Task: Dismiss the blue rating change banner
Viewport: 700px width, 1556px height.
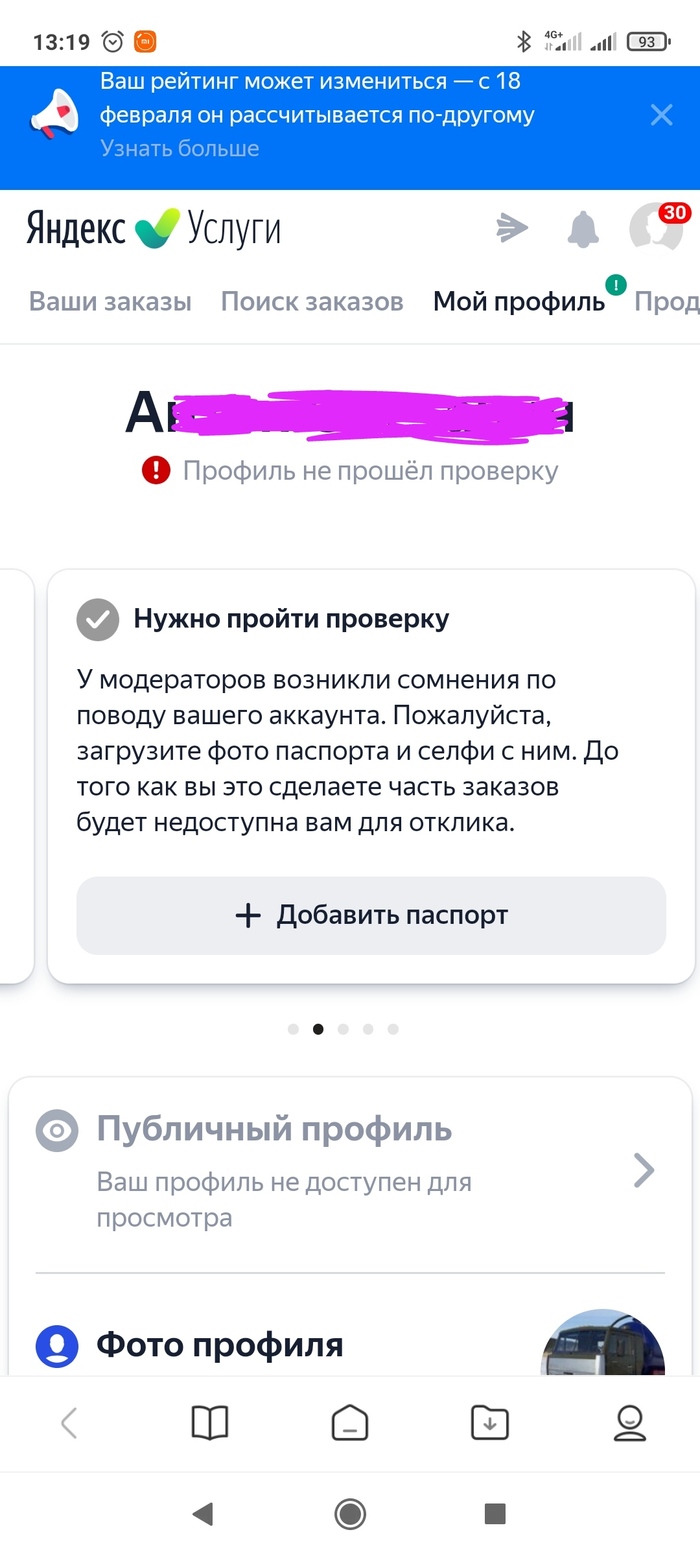Action: tap(661, 115)
